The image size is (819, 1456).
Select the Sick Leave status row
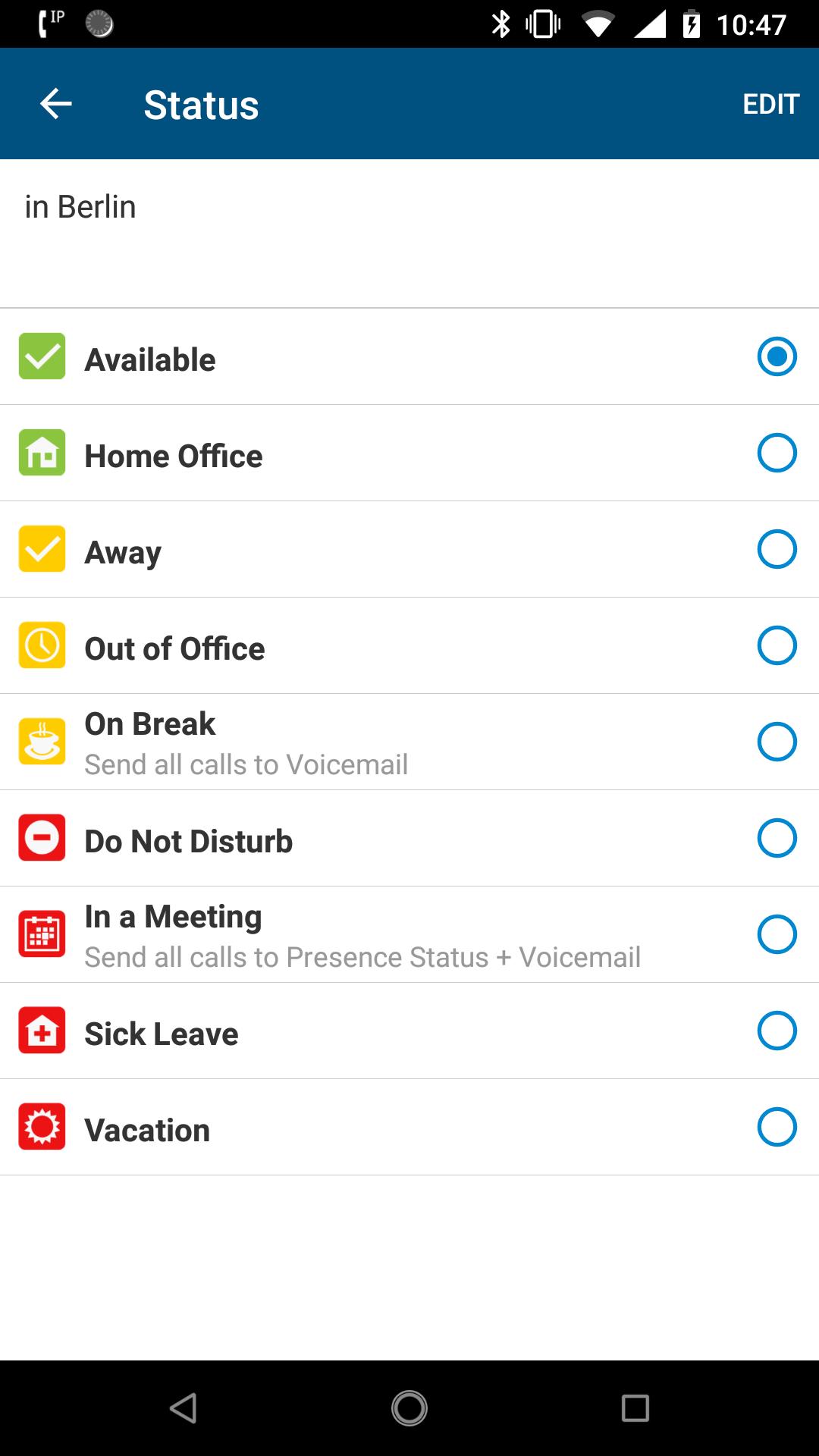click(x=409, y=1032)
